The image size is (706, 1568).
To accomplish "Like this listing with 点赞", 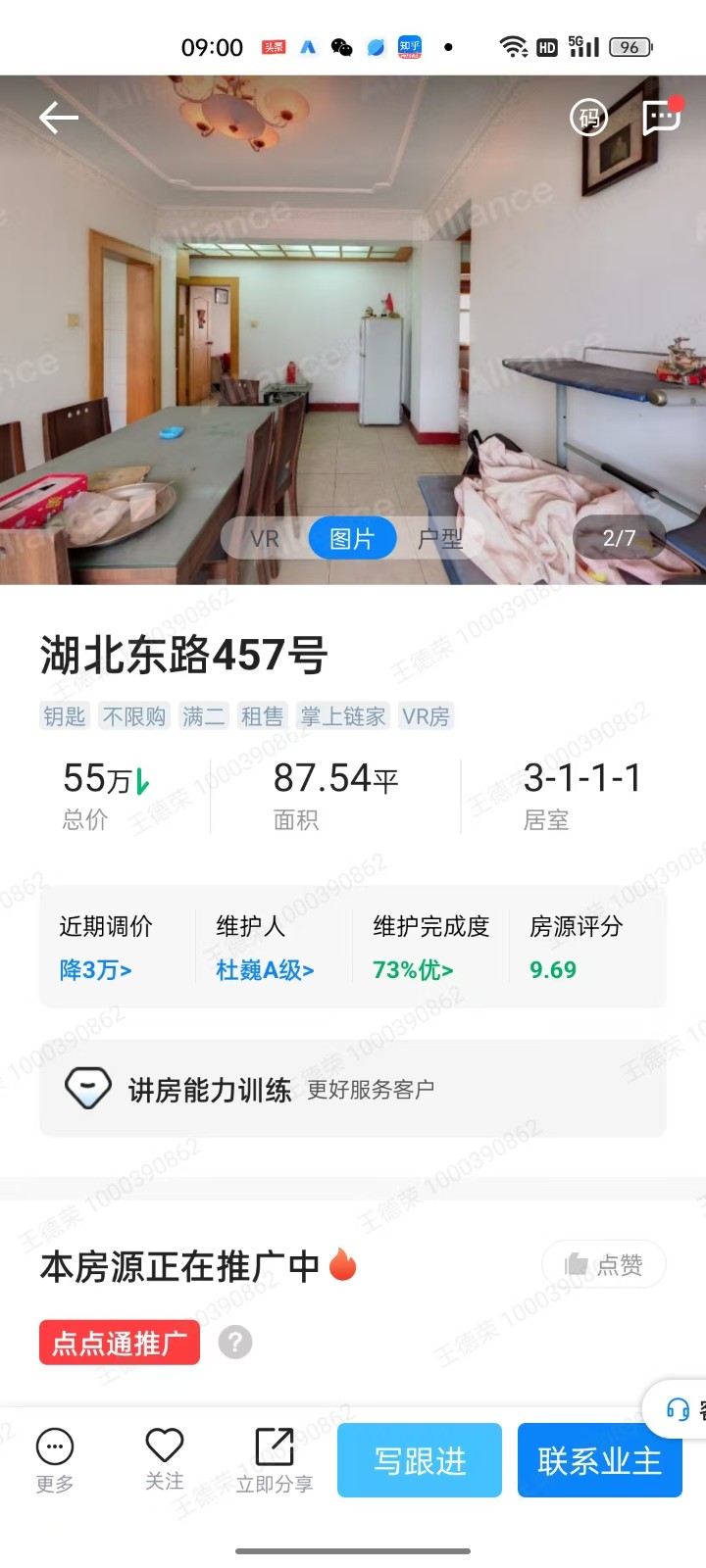I will tap(604, 1265).
